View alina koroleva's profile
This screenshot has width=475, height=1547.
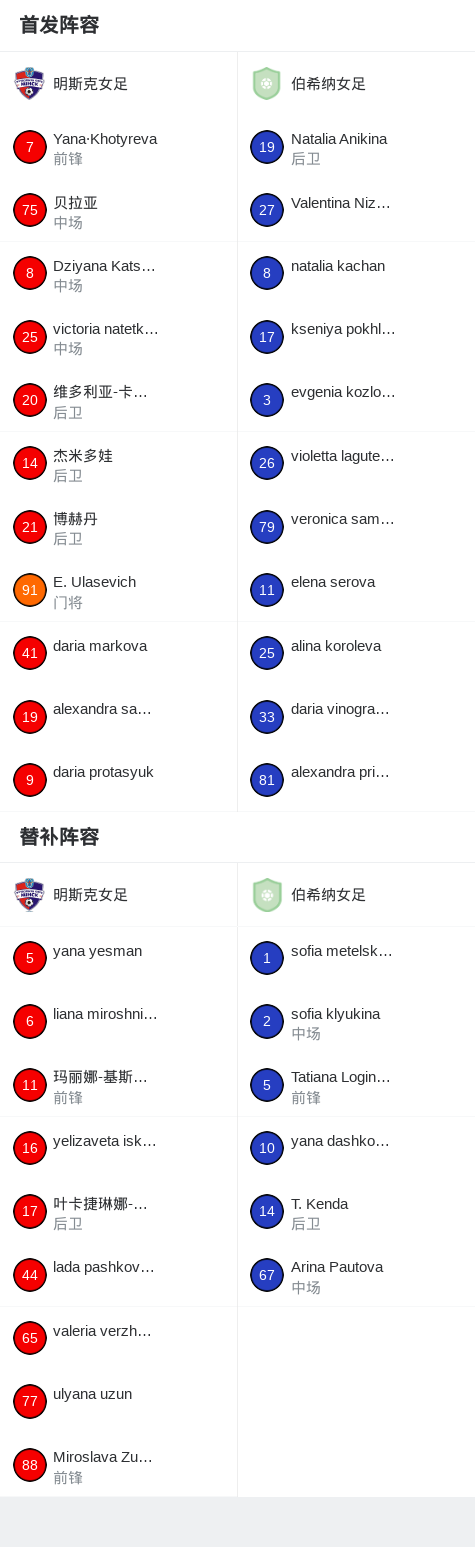point(356,654)
